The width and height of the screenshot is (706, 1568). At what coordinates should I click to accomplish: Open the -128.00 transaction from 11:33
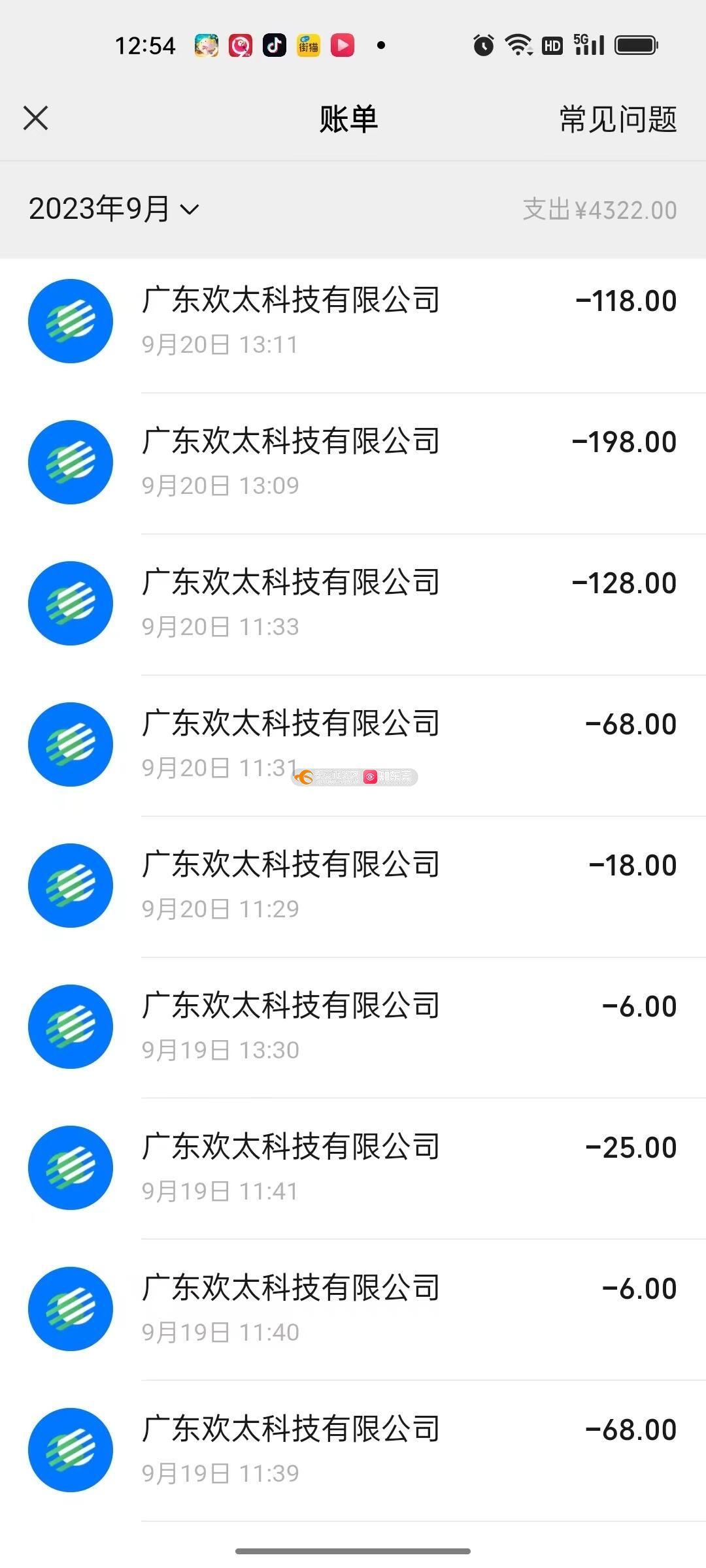353,604
